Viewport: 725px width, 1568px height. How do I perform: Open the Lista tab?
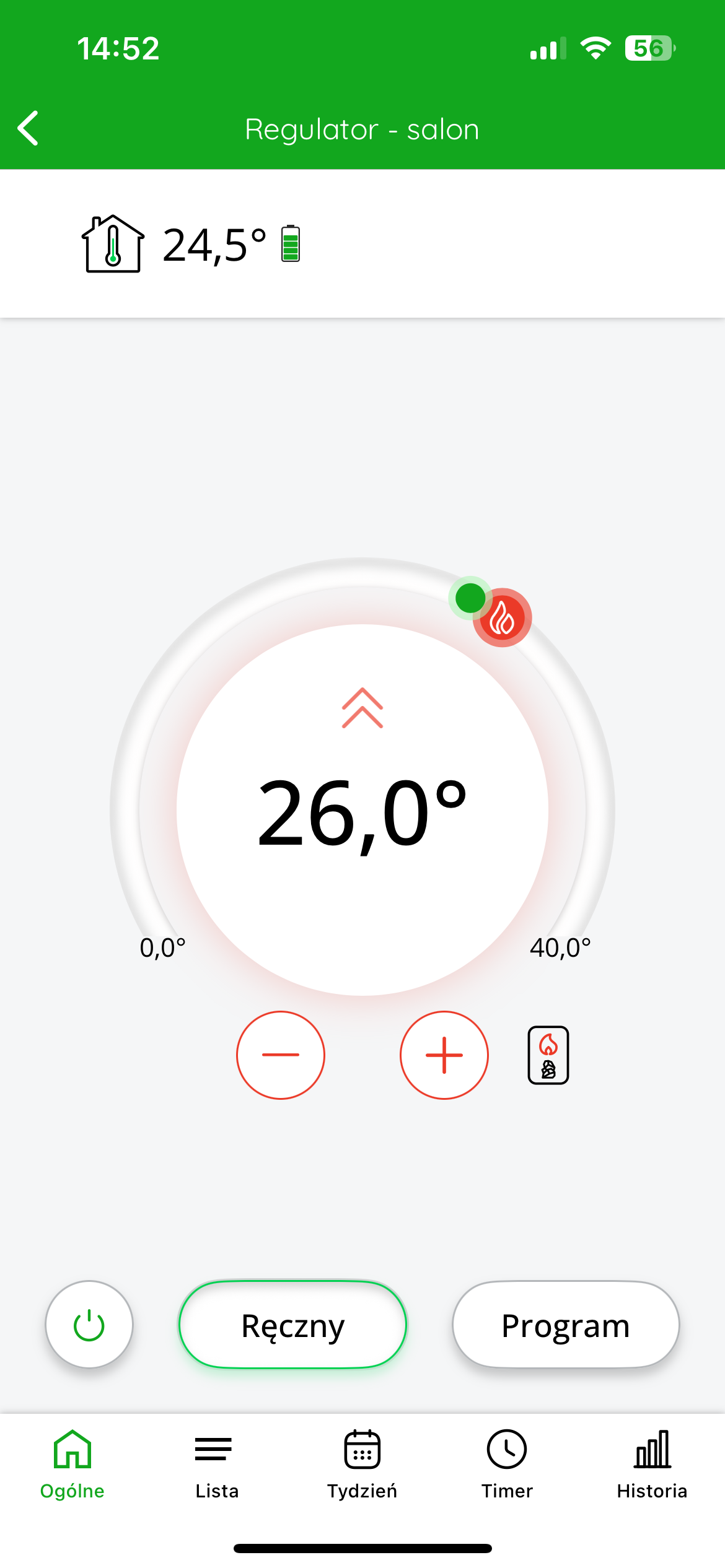click(x=217, y=1465)
